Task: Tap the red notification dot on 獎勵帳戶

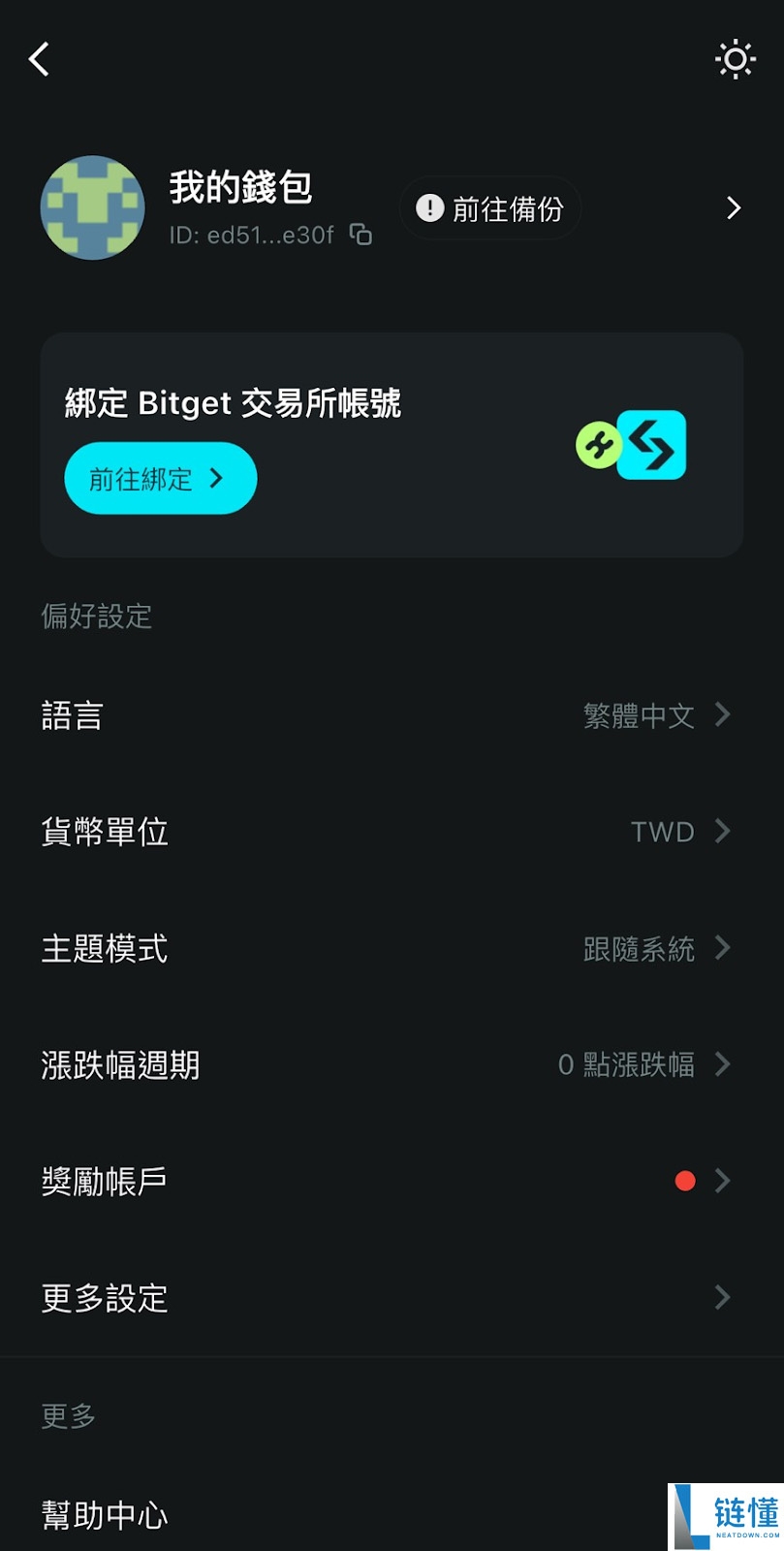Action: coord(685,1181)
